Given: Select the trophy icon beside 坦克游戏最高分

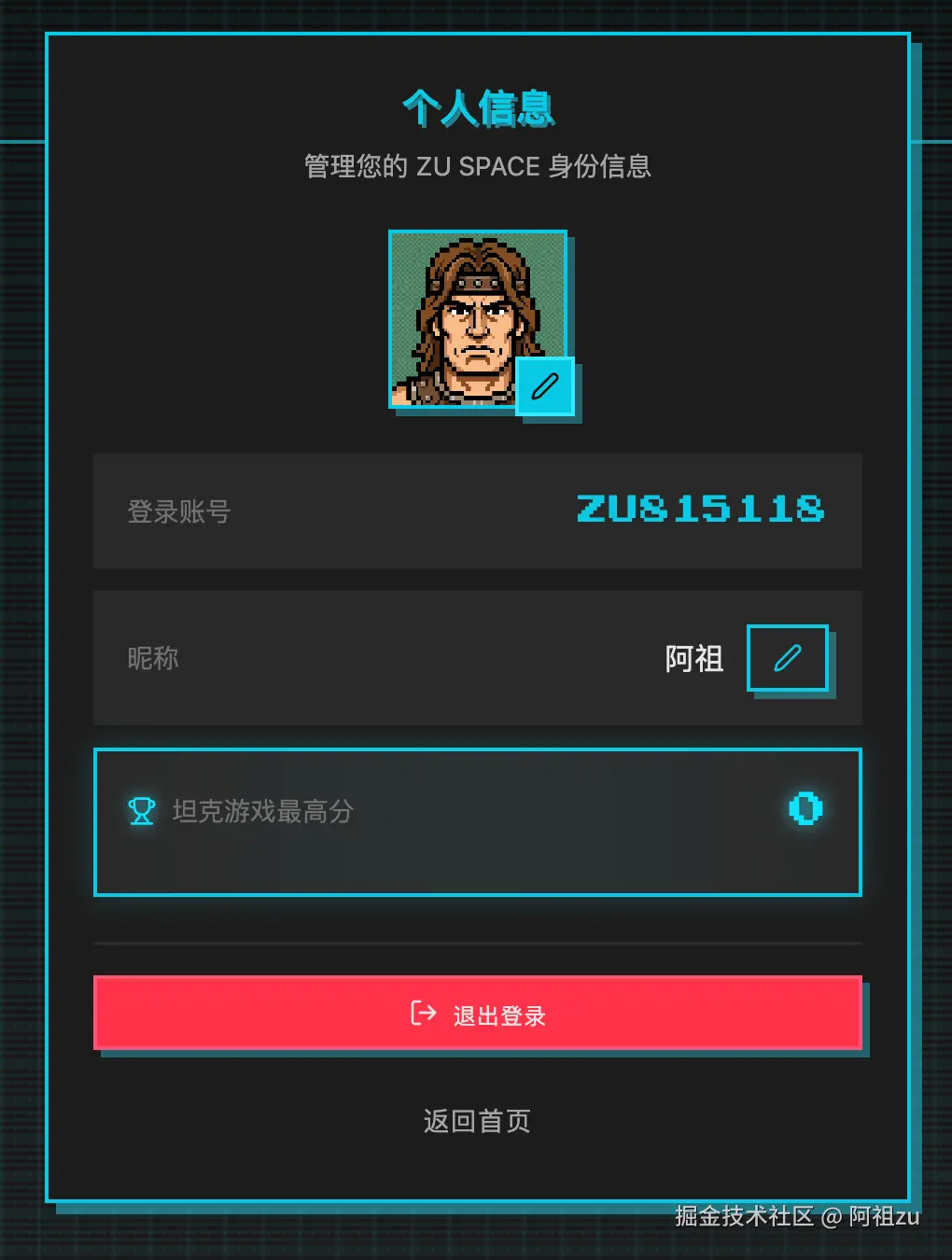Looking at the screenshot, I should click(141, 811).
